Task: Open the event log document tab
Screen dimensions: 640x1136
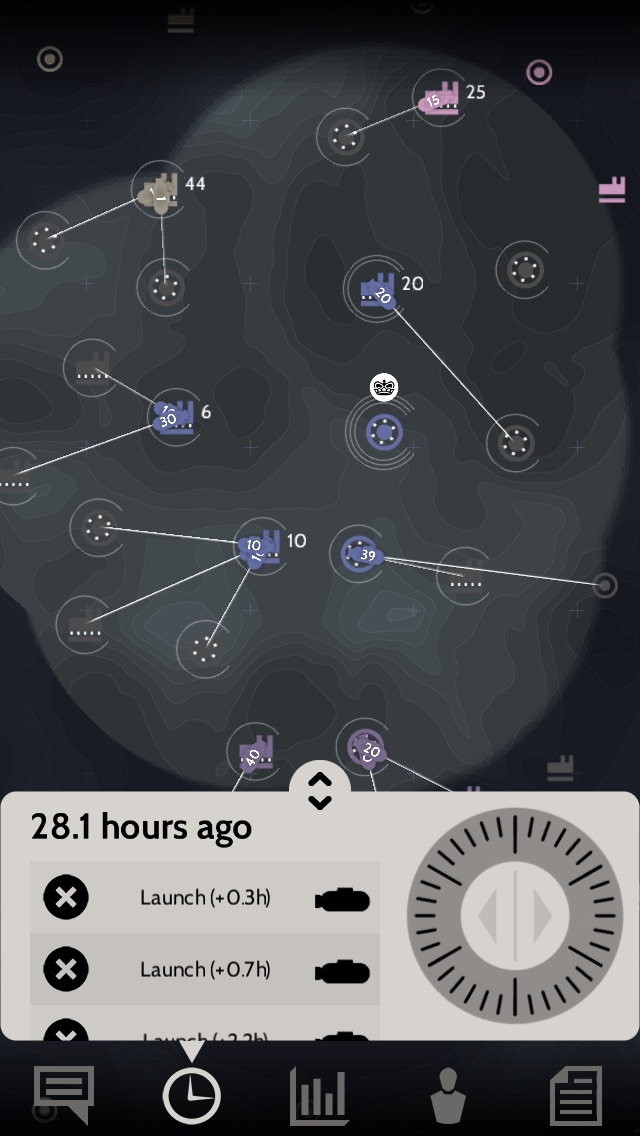Action: (x=577, y=1096)
